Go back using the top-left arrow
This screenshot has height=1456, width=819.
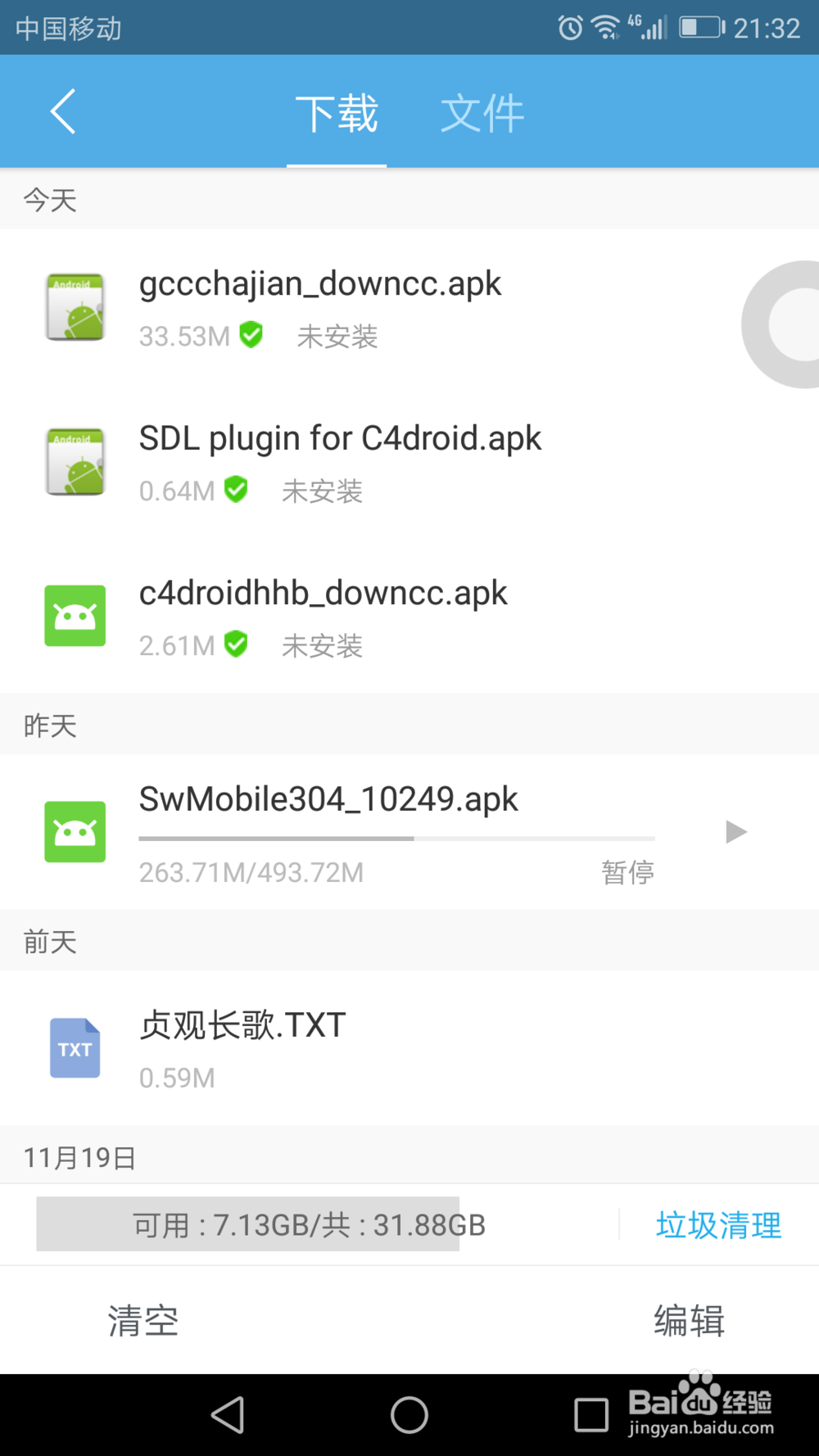pyautogui.click(x=63, y=111)
